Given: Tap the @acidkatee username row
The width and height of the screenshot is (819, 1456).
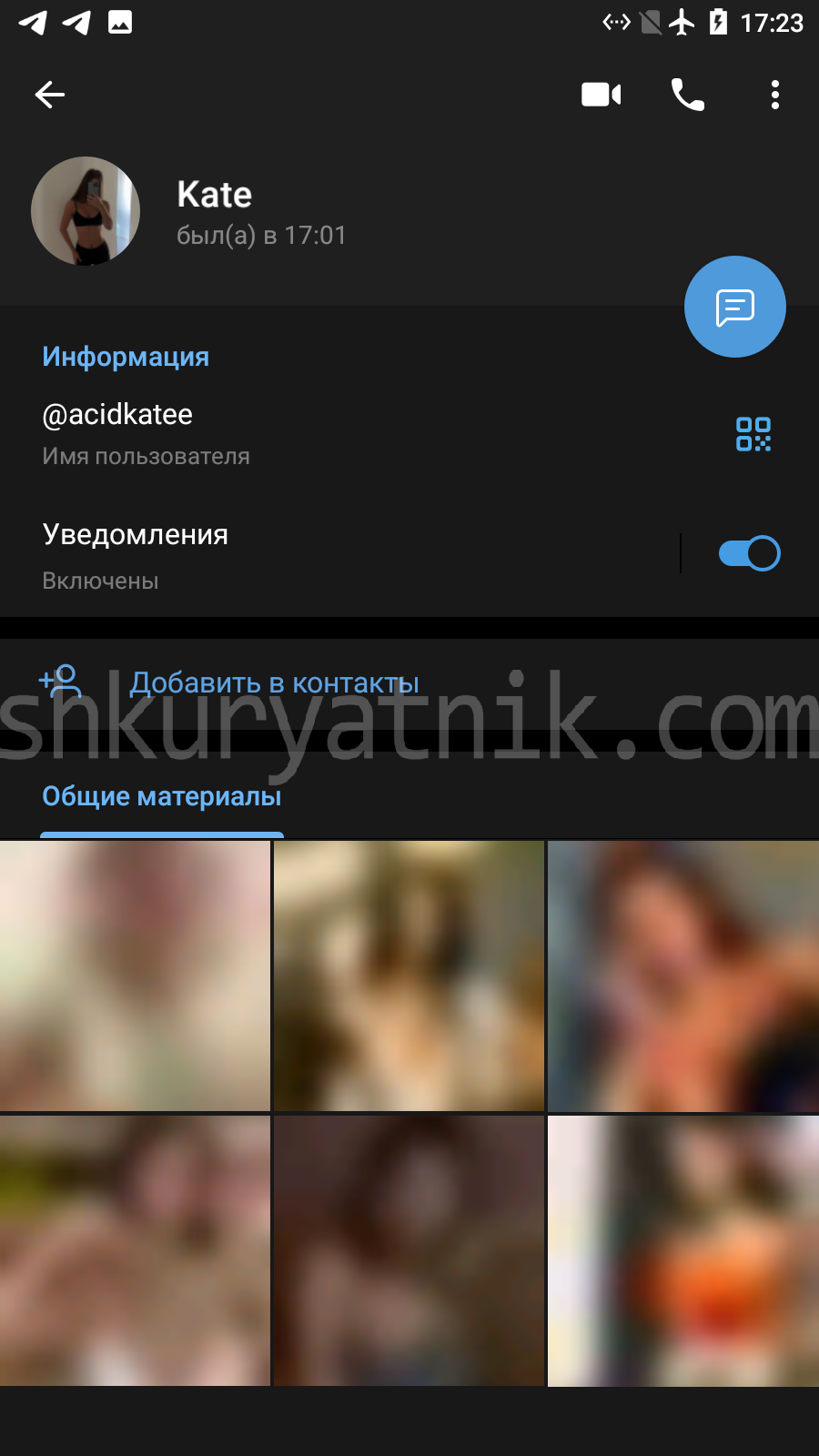Looking at the screenshot, I should (364, 434).
